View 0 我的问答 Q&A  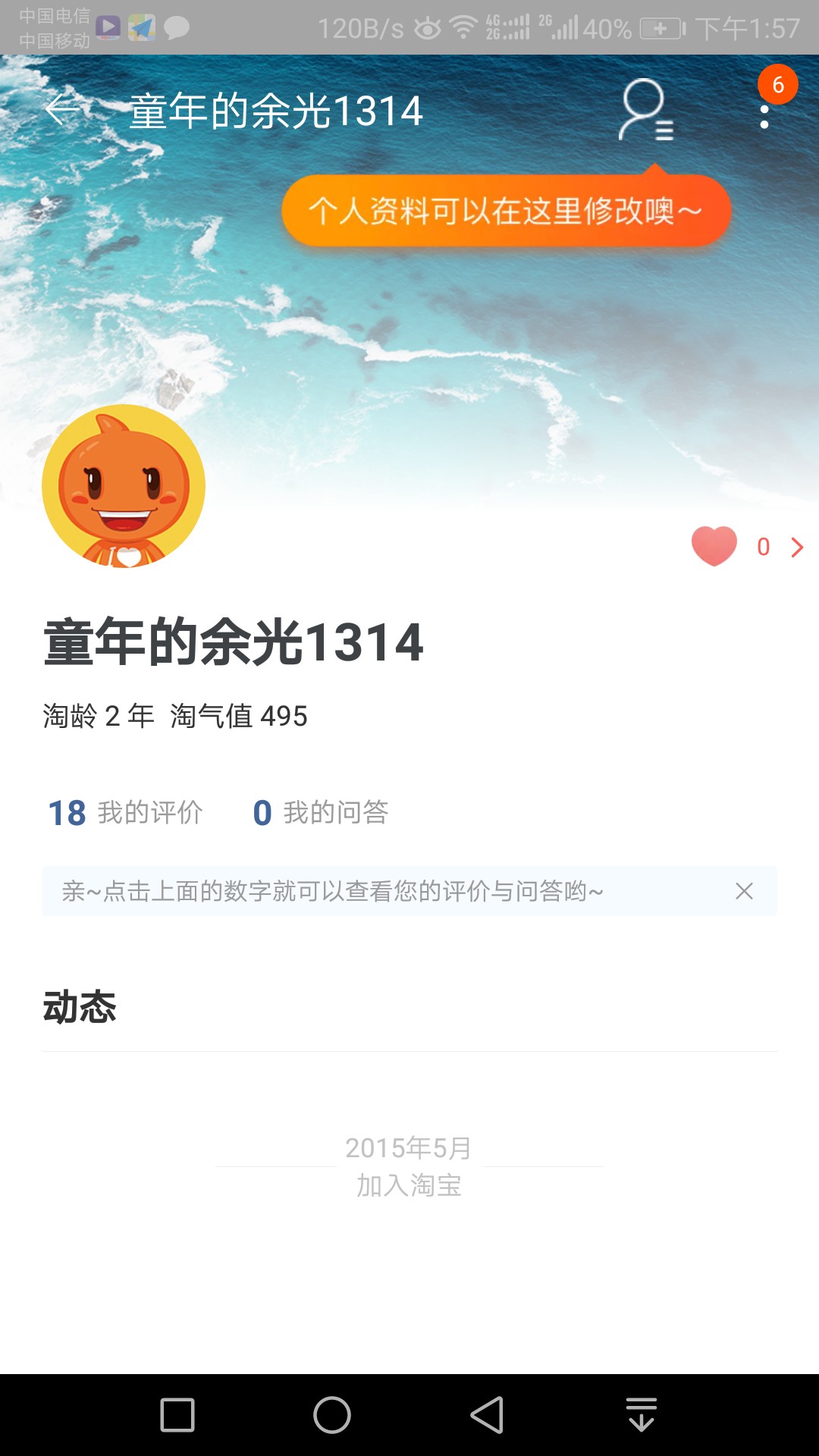pos(321,812)
